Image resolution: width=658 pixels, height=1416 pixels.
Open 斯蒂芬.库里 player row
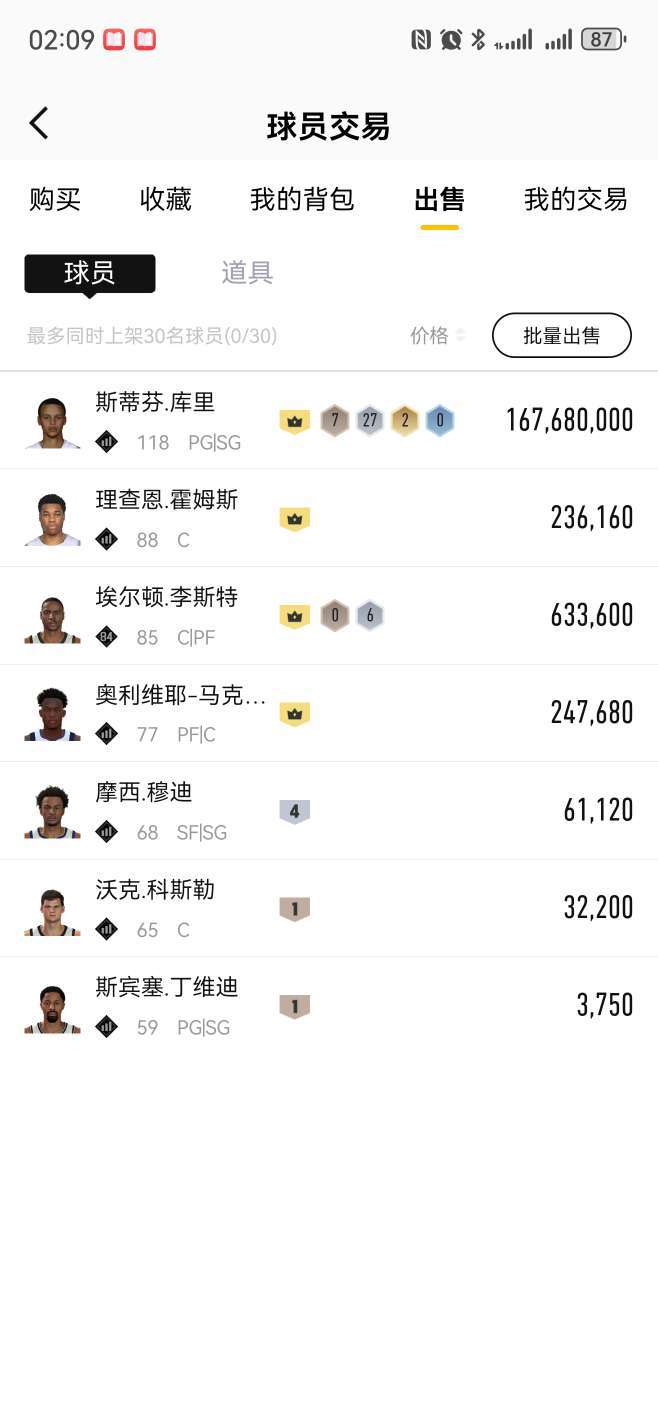click(329, 420)
